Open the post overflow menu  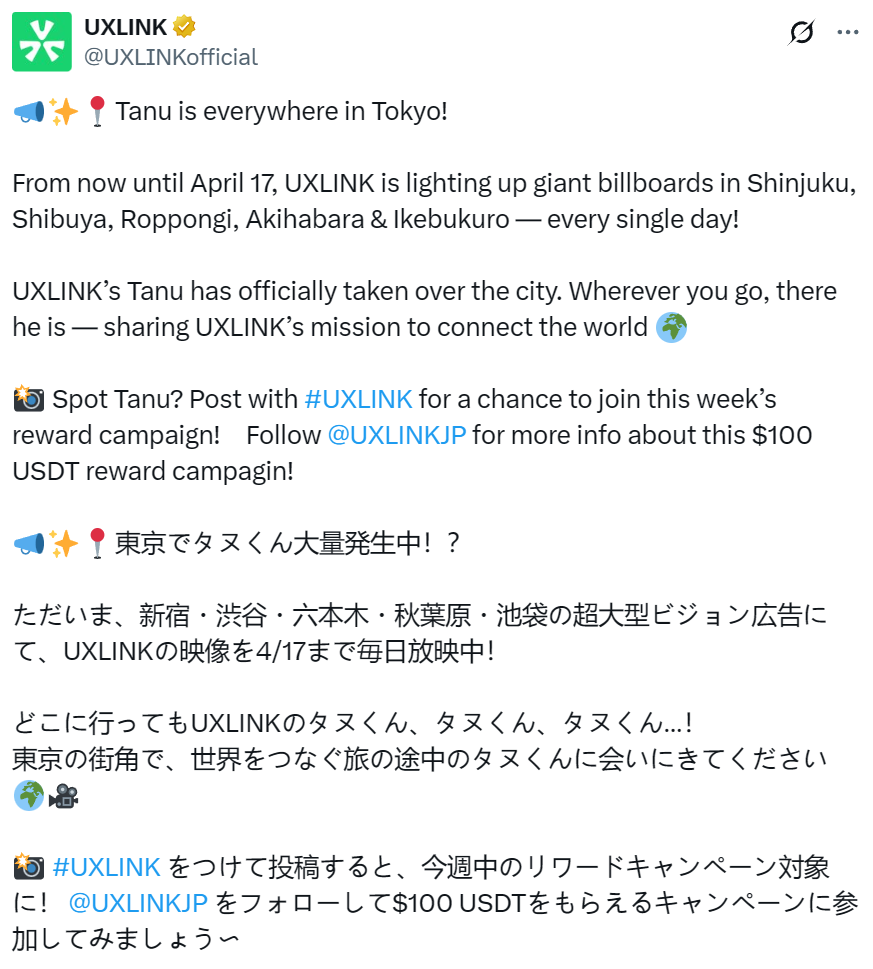tap(848, 33)
